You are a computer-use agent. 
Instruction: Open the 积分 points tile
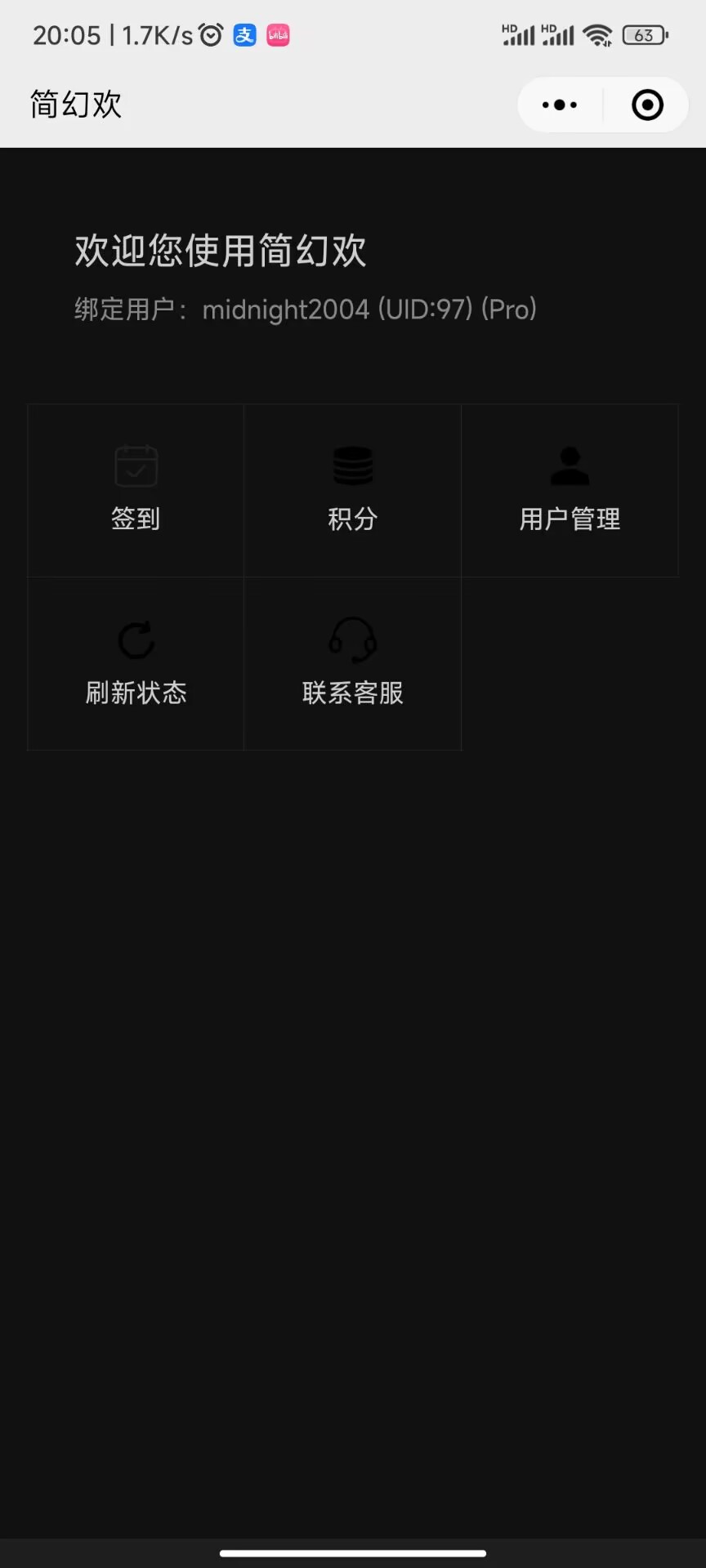click(352, 490)
